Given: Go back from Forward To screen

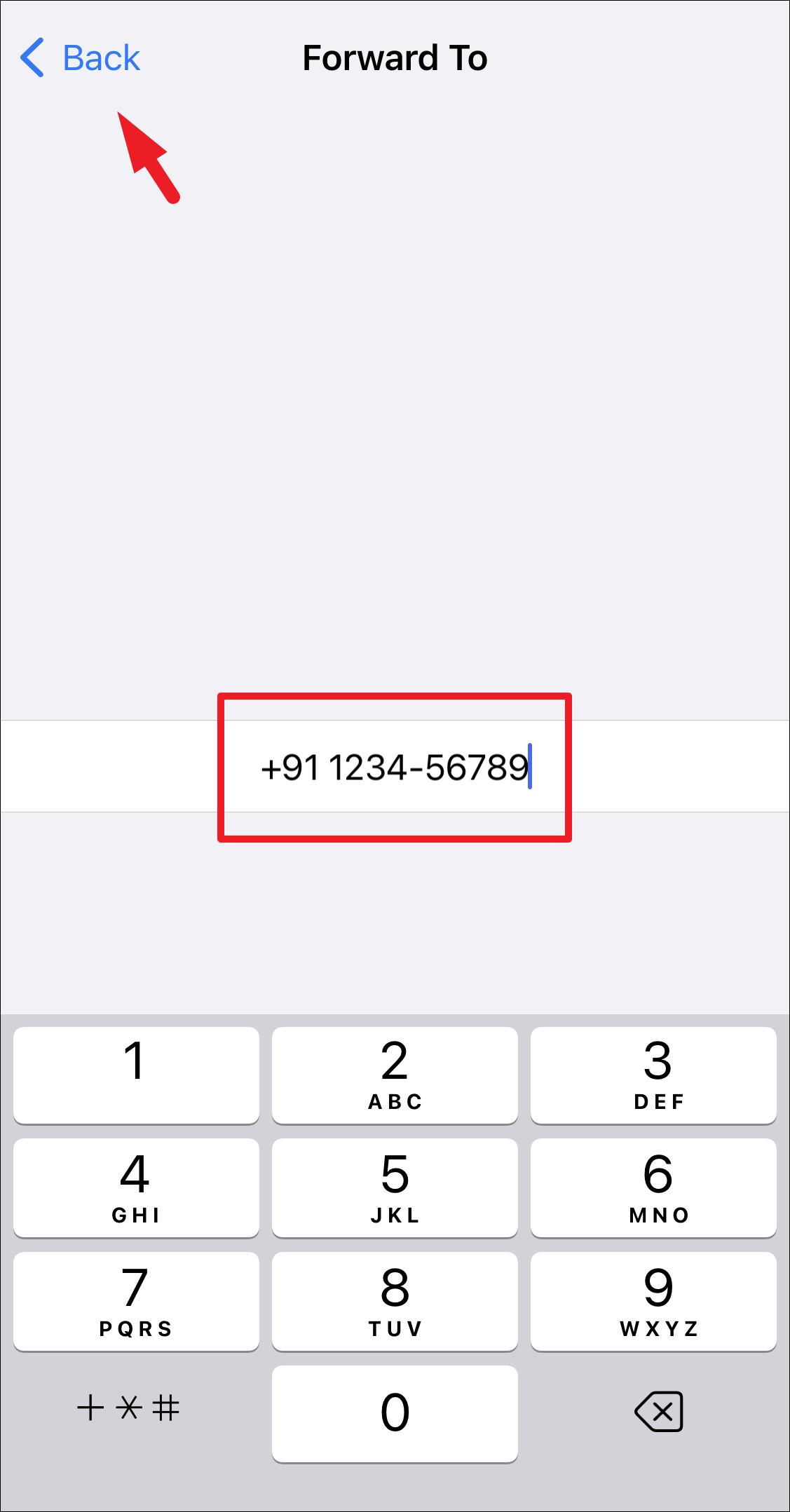Looking at the screenshot, I should (x=80, y=57).
